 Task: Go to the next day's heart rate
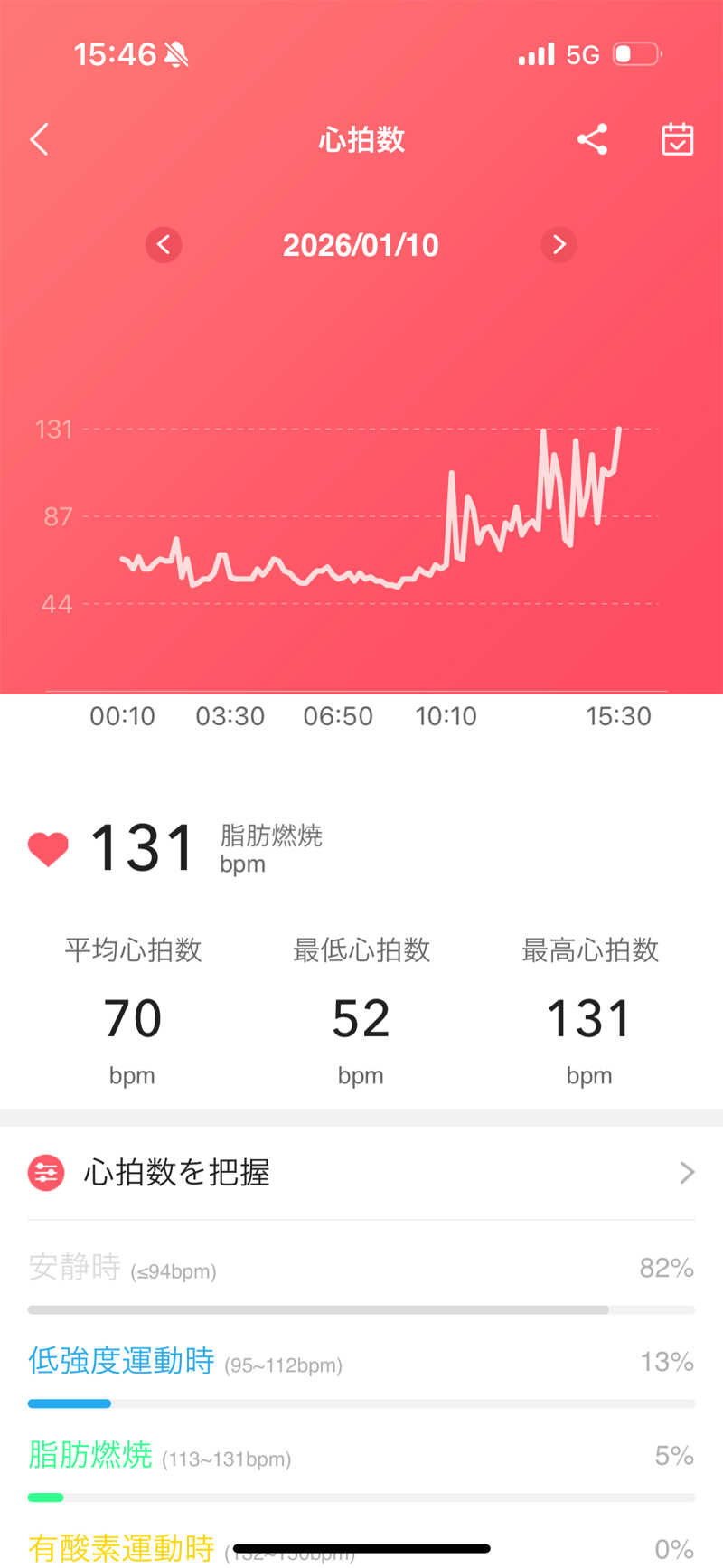[559, 245]
